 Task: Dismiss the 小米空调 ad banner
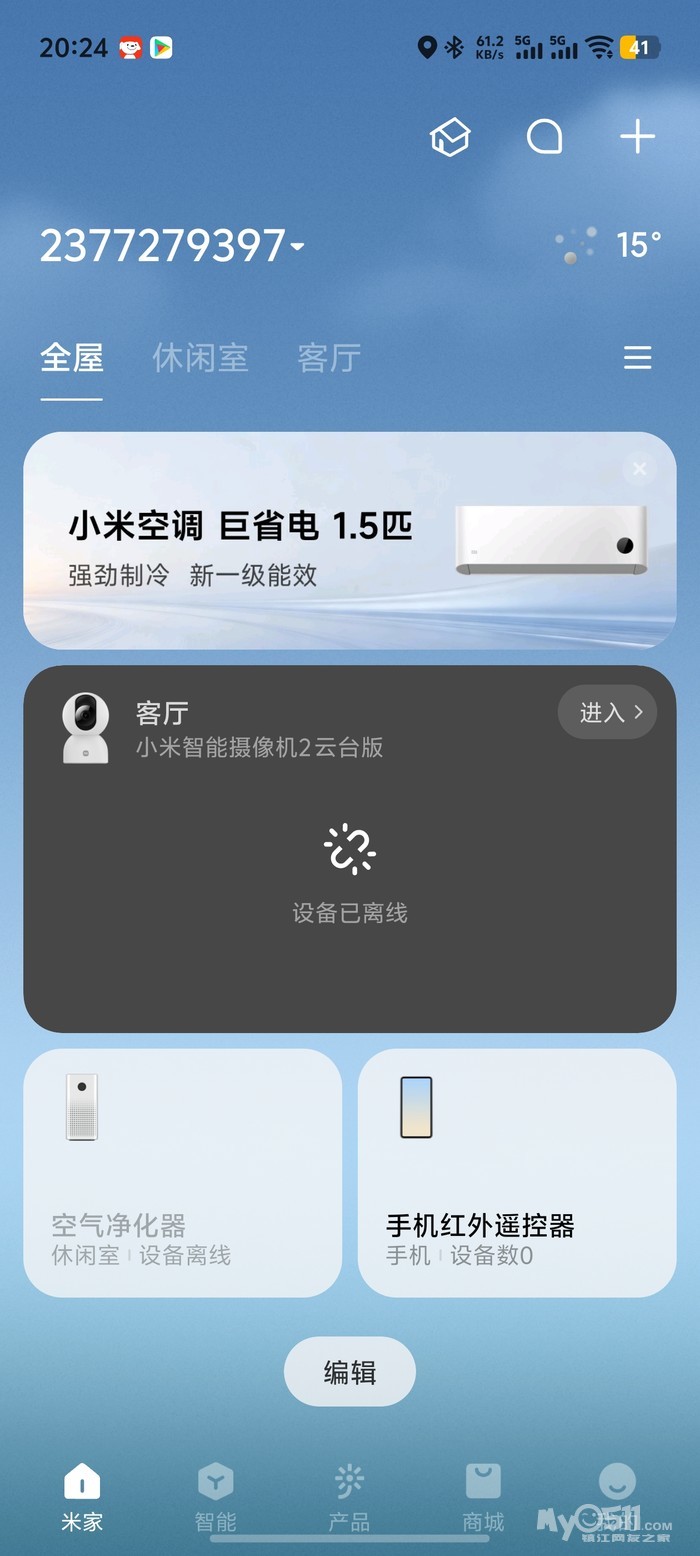[x=639, y=468]
